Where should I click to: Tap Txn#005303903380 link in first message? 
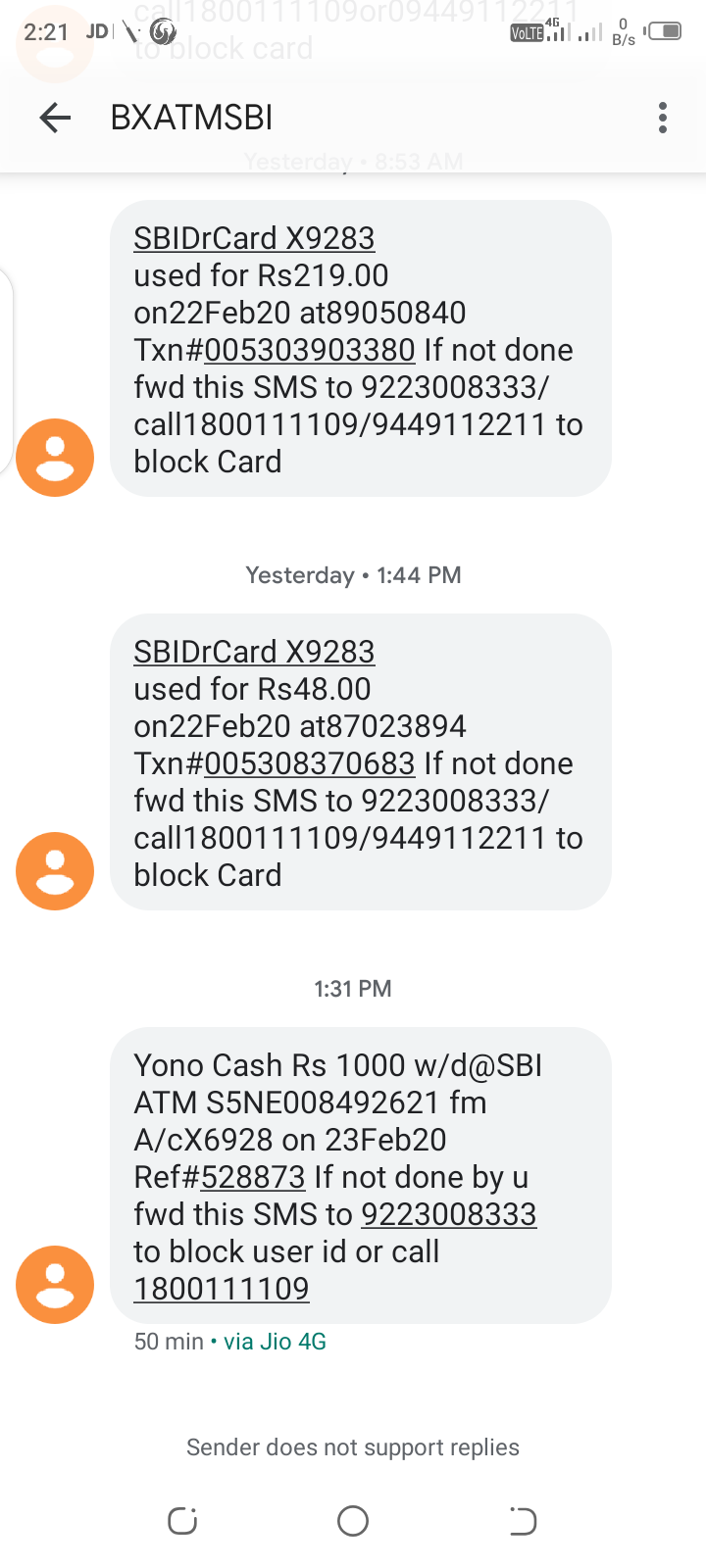click(310, 350)
